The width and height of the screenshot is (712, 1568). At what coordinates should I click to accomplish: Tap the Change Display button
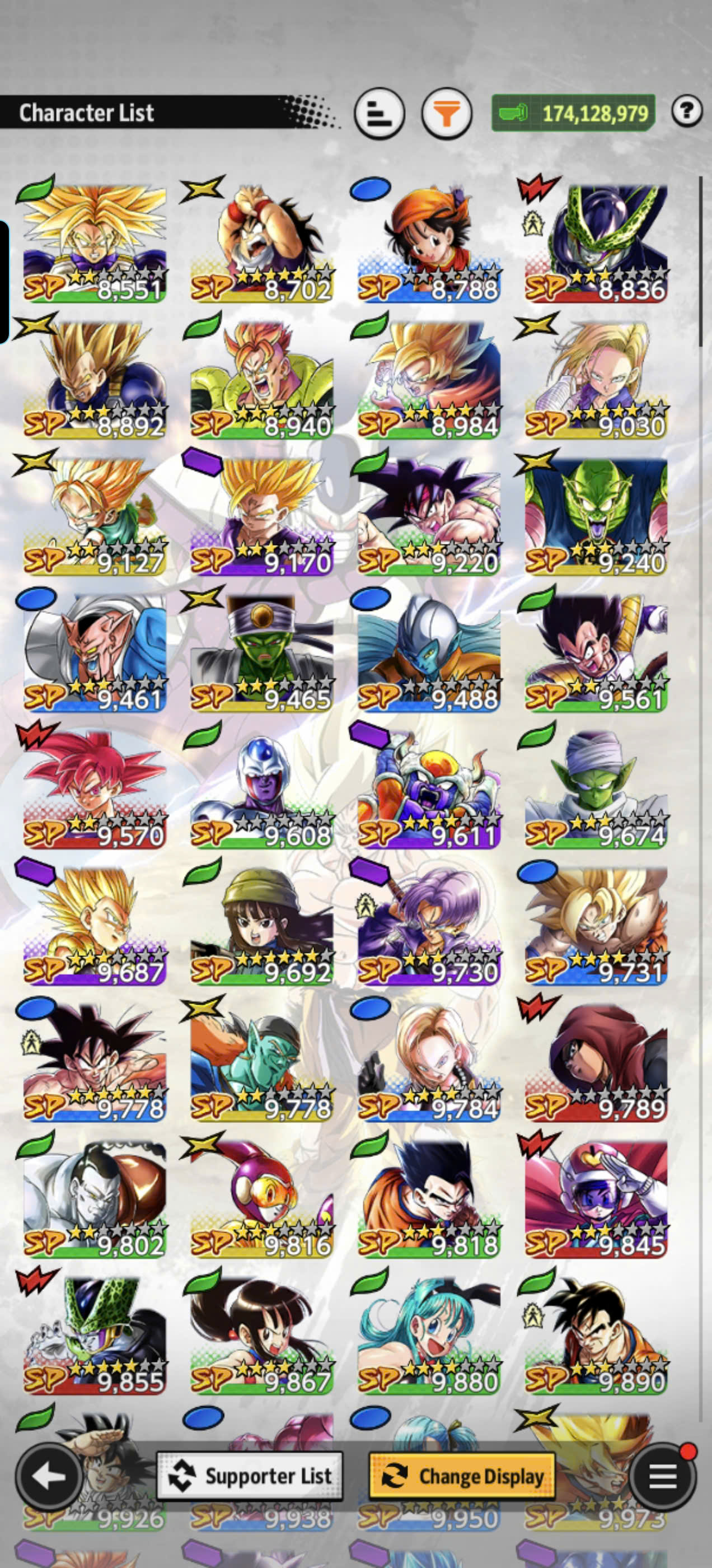462,1476
